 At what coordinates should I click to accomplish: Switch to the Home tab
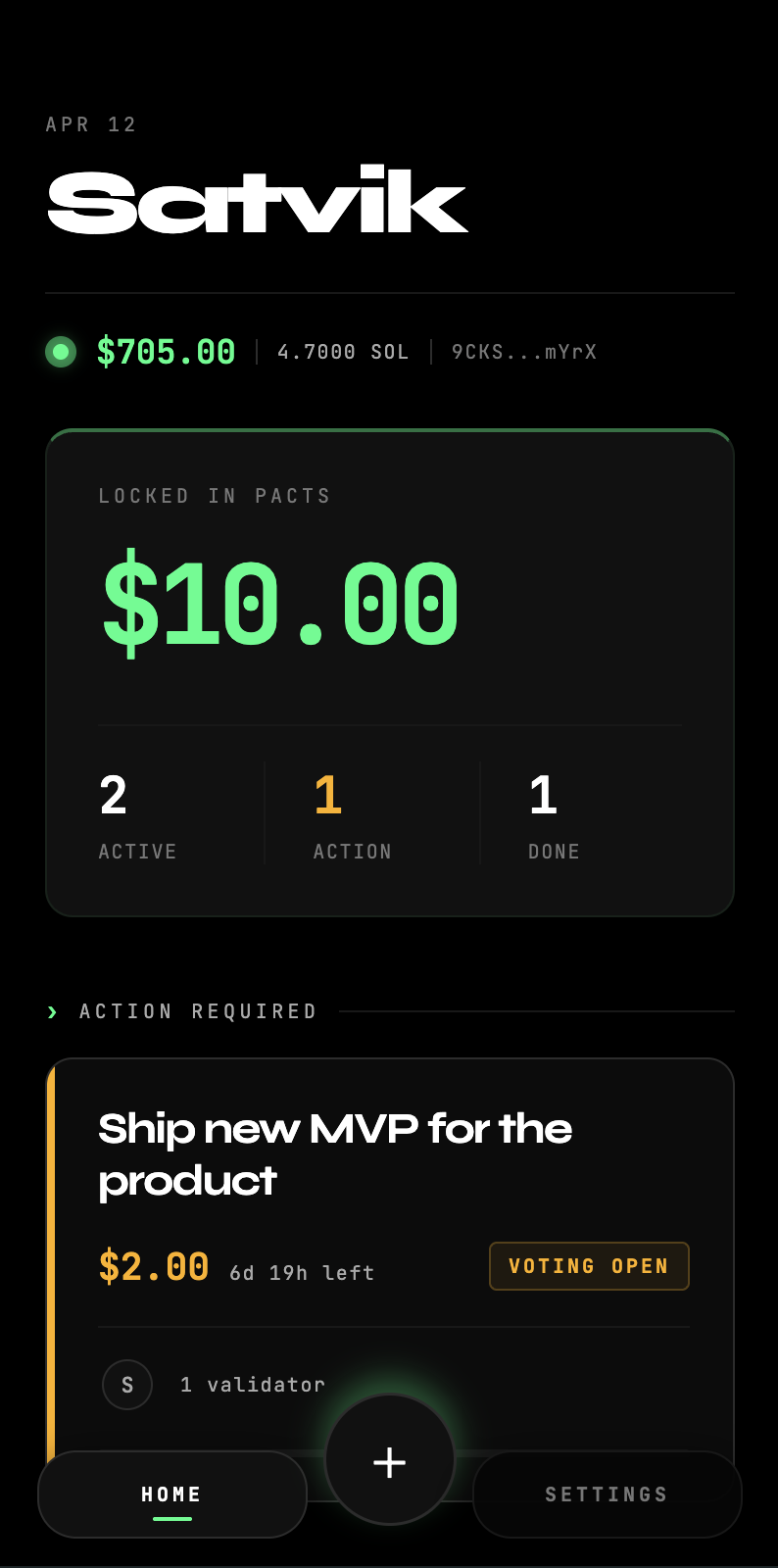172,1494
